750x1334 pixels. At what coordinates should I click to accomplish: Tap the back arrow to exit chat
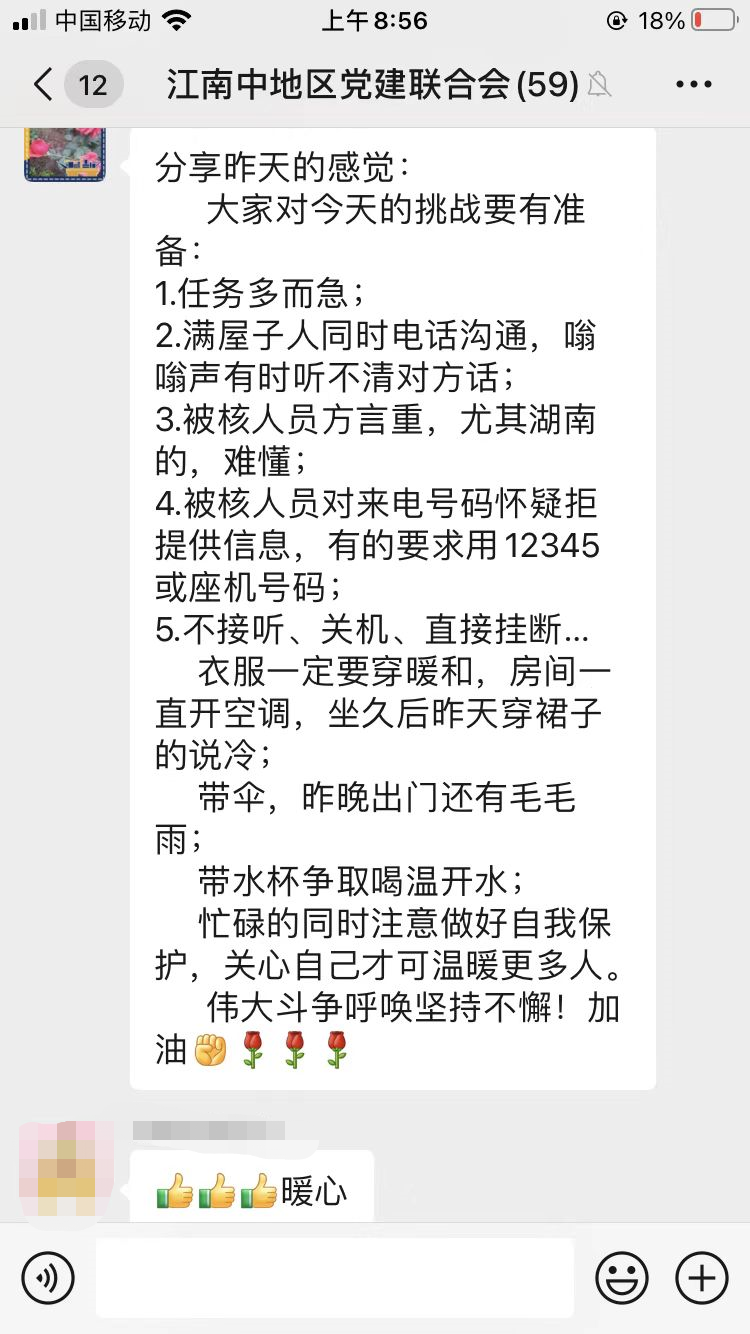coord(41,85)
